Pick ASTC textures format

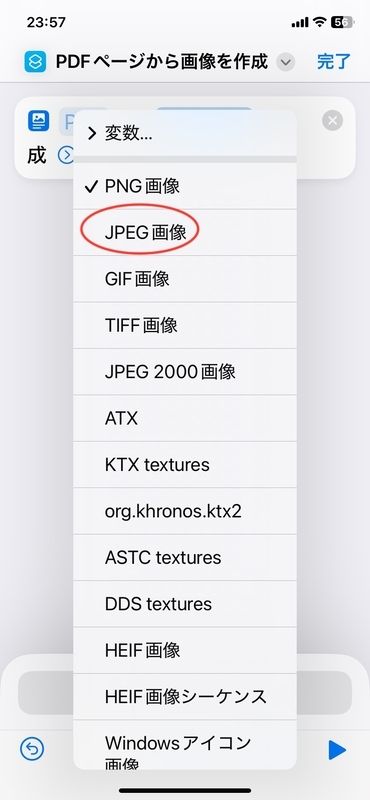click(185, 558)
